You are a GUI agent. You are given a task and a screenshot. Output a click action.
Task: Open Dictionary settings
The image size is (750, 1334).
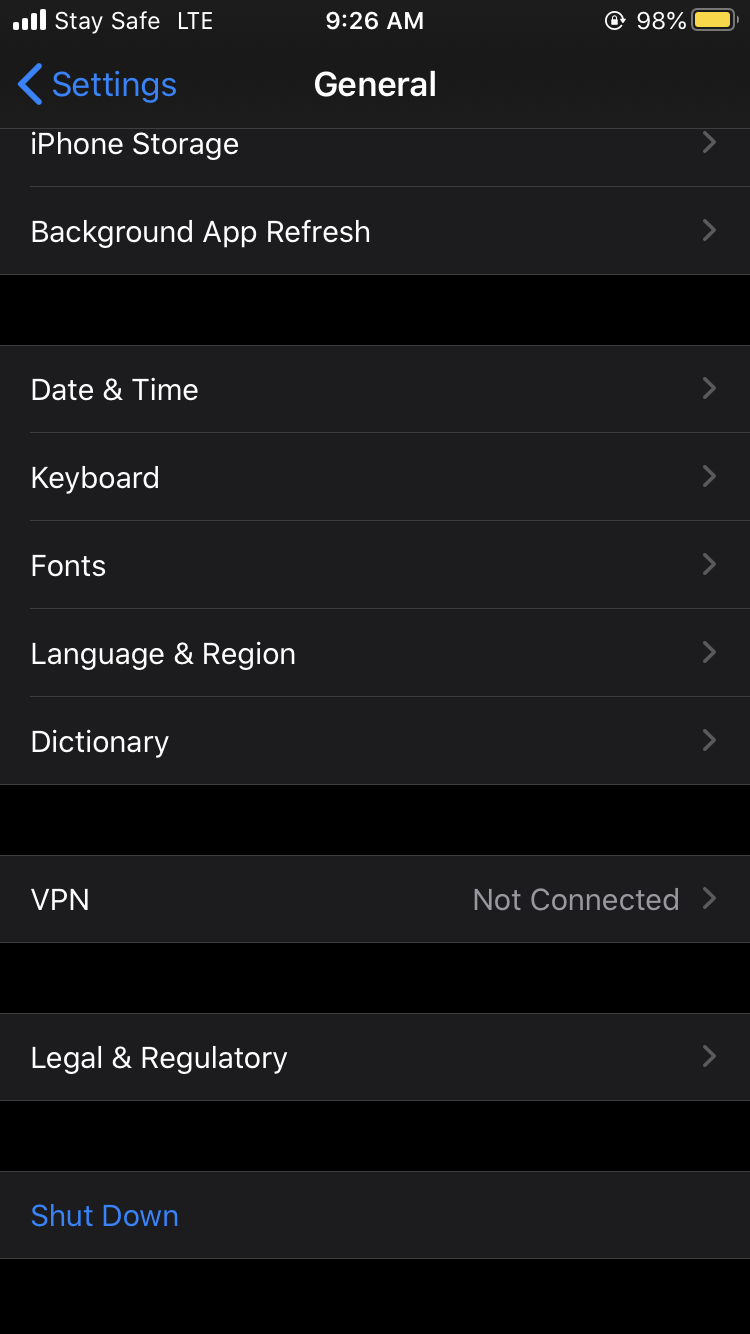[x=375, y=741]
